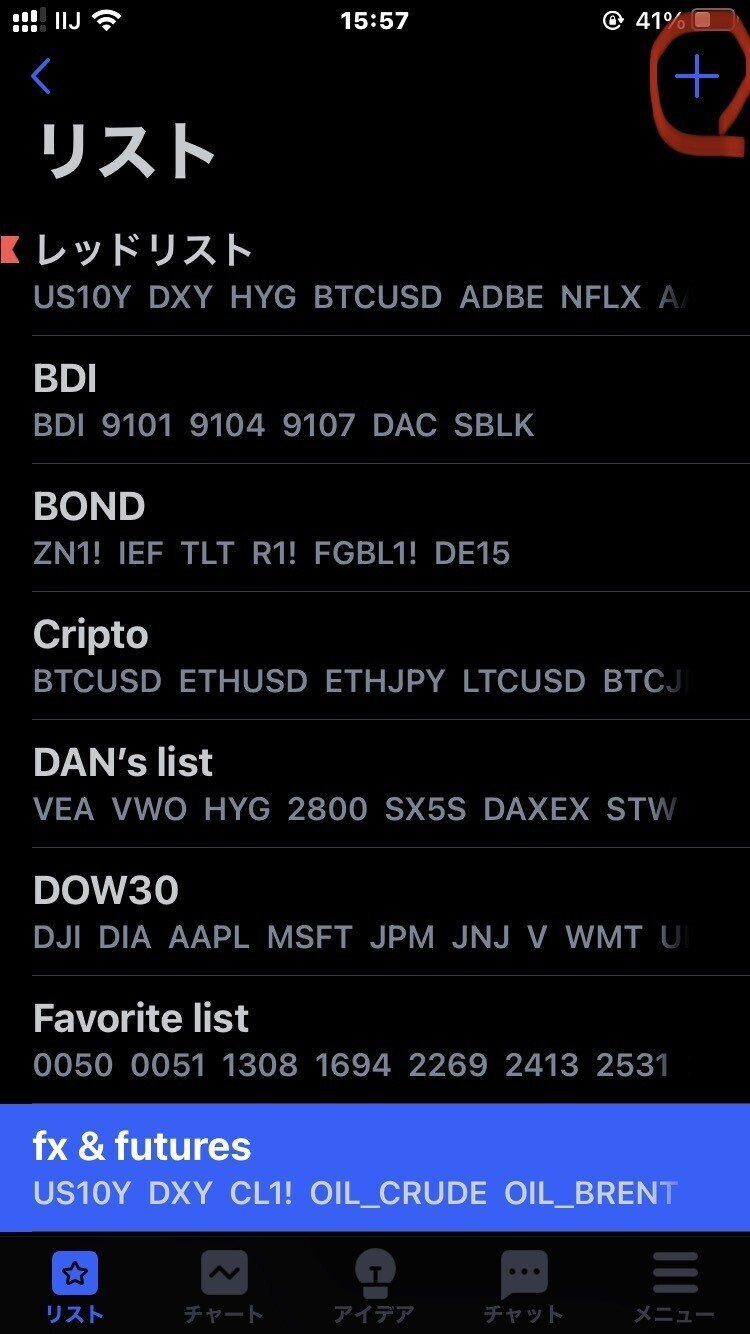The width and height of the screenshot is (750, 1334).
Task: Switch to the チャート tab
Action: click(224, 1286)
